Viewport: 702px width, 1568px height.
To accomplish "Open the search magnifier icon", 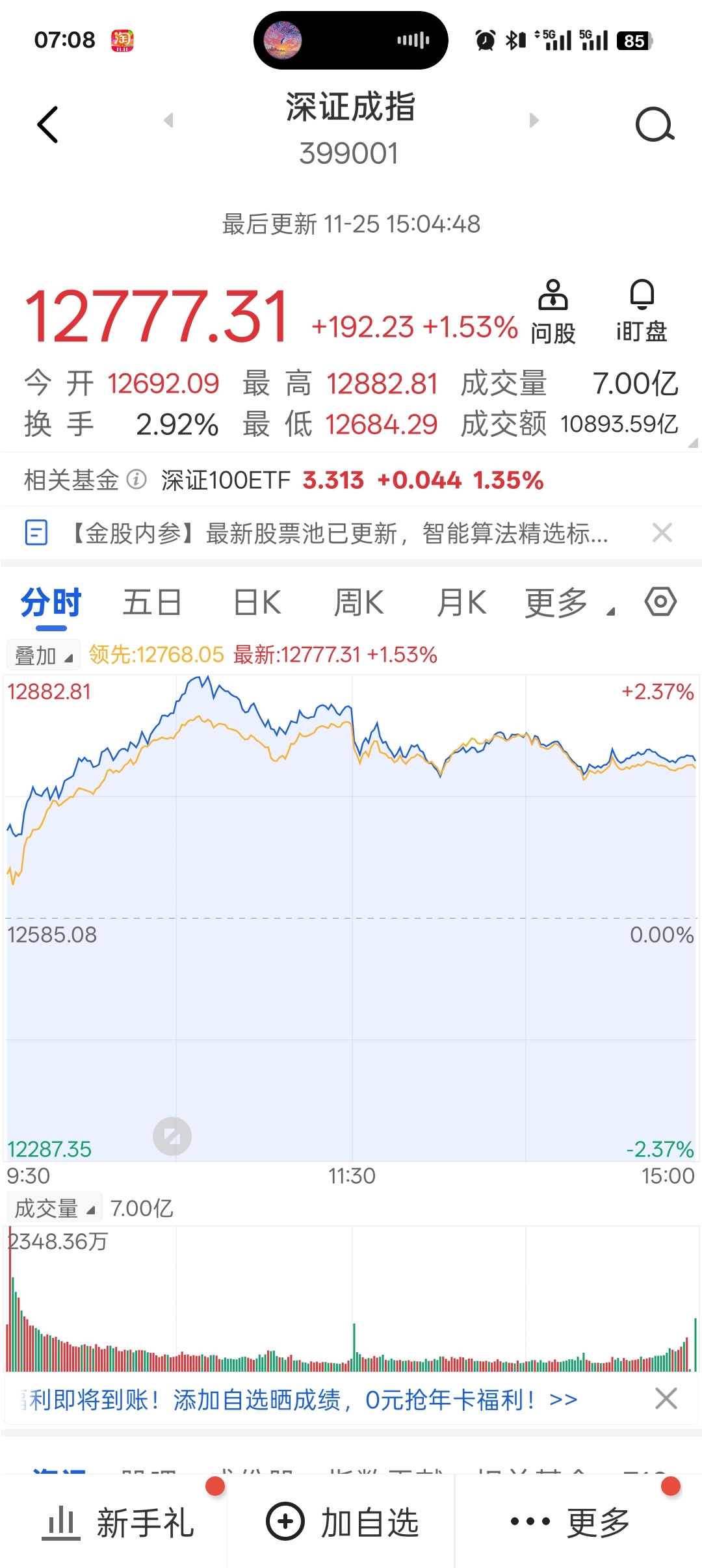I will tap(655, 124).
